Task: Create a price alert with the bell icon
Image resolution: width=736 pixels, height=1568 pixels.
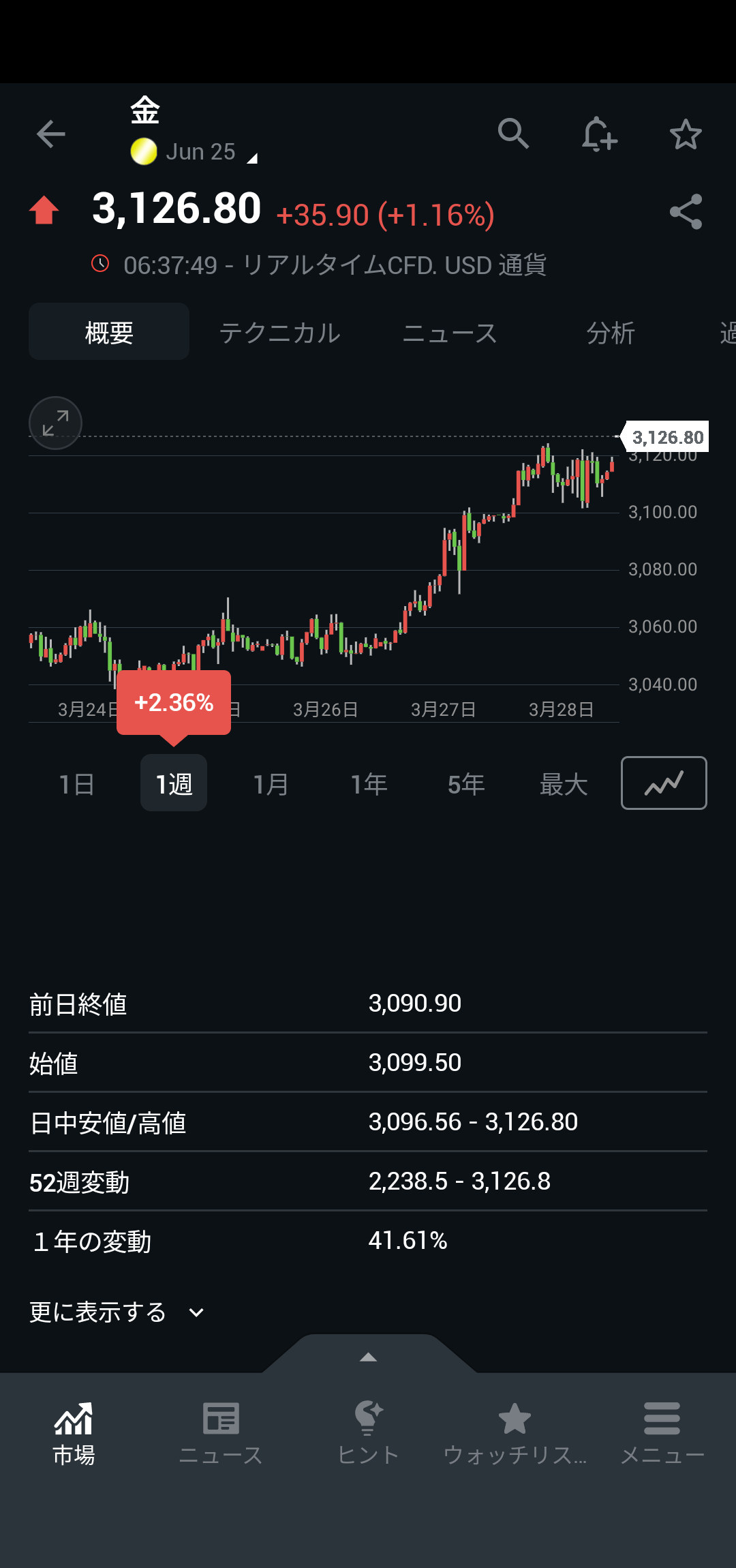Action: pos(599,134)
